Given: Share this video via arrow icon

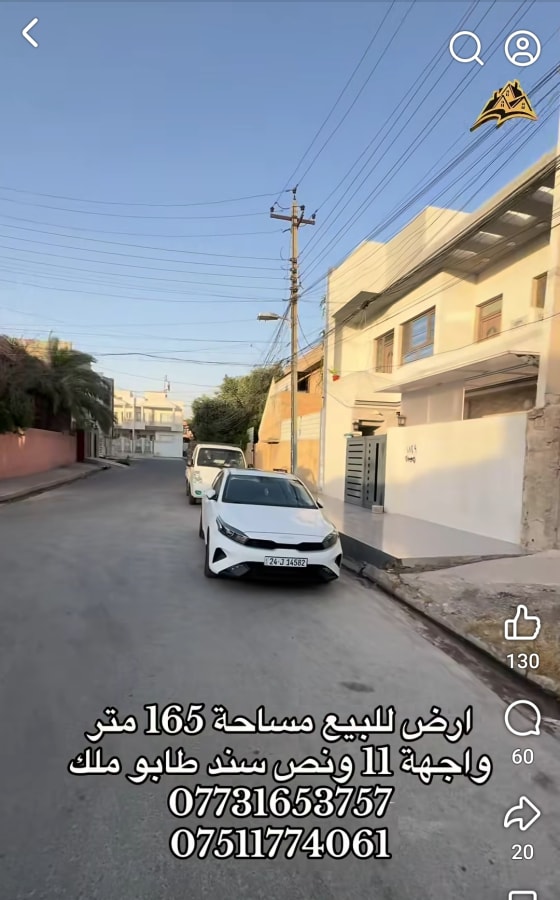Looking at the screenshot, I should coord(522,813).
